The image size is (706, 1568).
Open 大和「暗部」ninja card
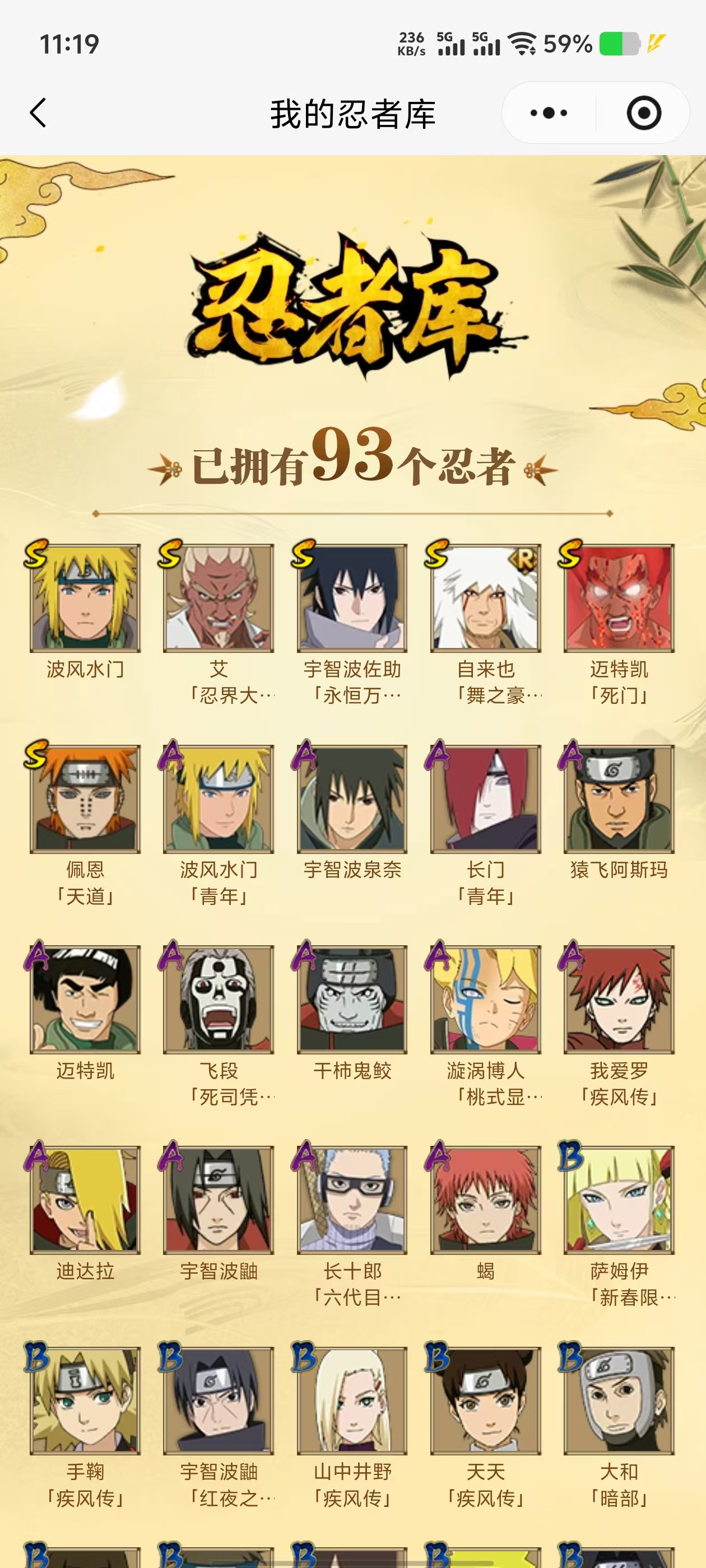point(619,1400)
